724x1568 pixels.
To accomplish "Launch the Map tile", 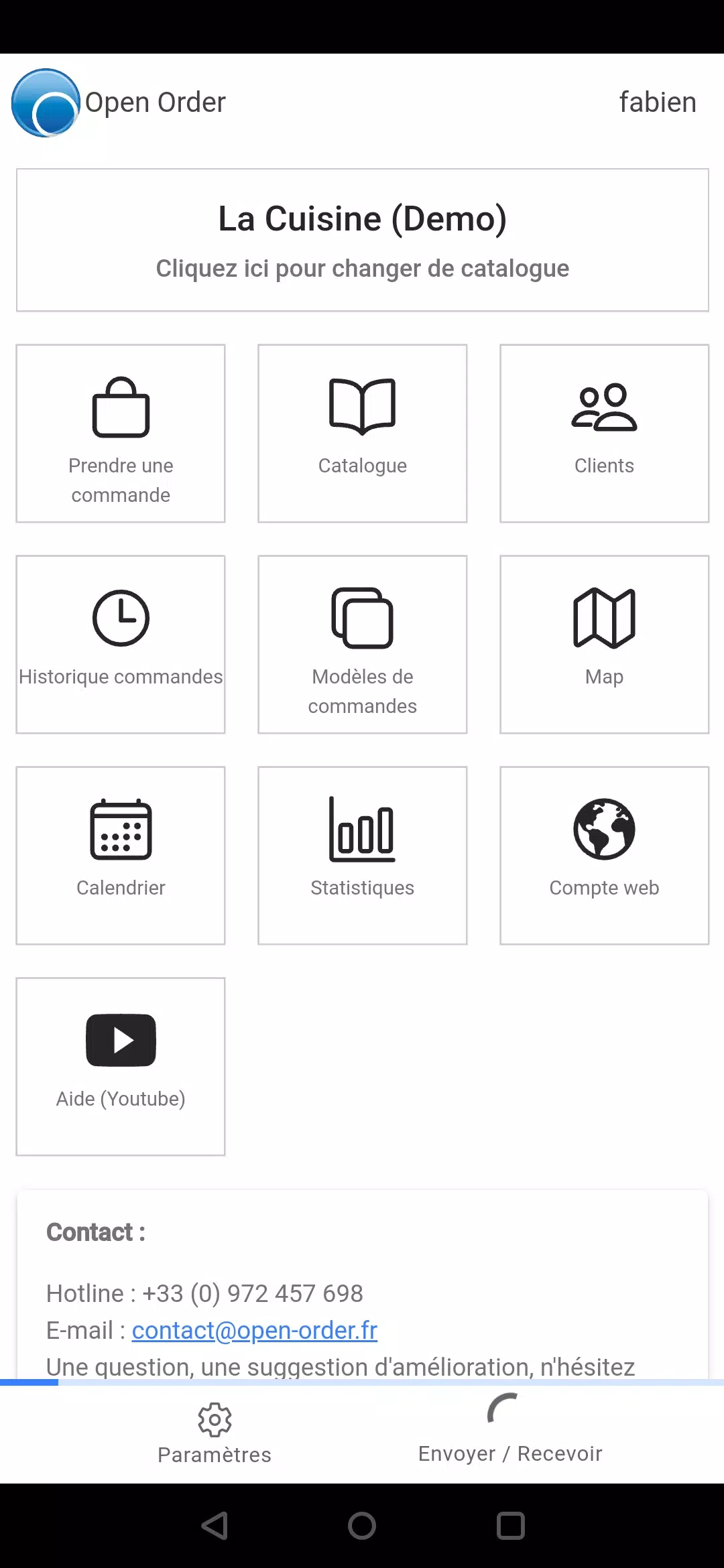I will (x=604, y=645).
